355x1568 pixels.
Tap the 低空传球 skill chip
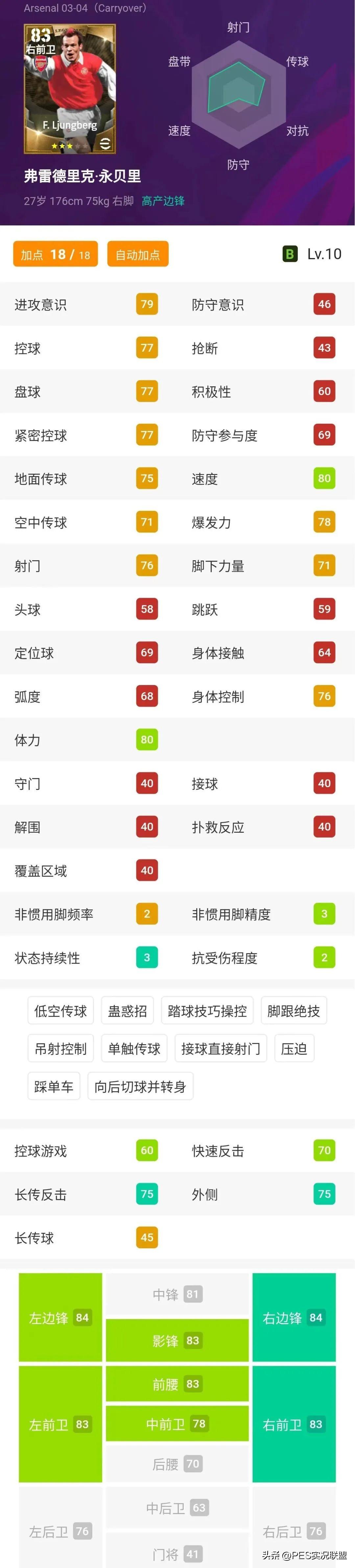60,1011
